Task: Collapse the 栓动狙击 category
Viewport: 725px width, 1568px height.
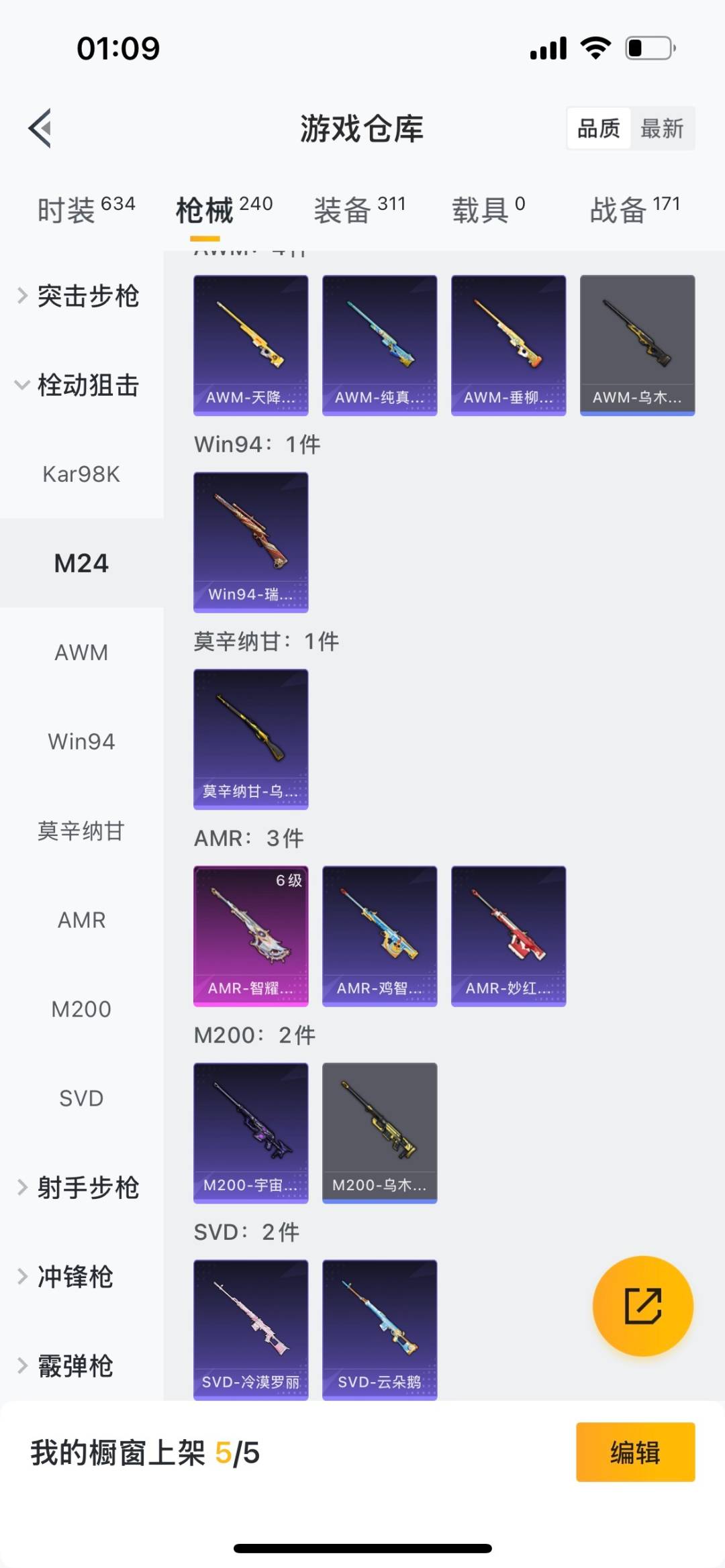Action: point(81,385)
